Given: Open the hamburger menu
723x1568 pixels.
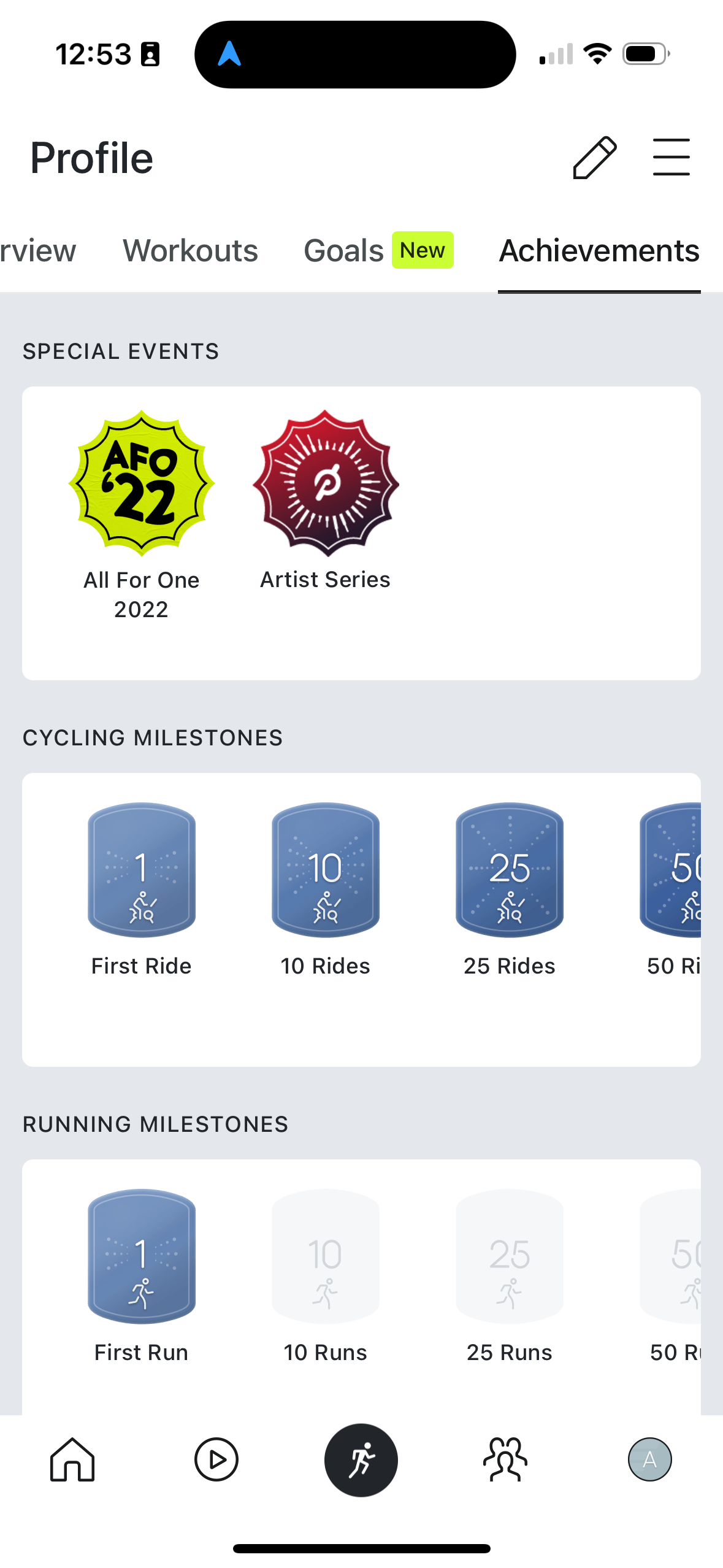Looking at the screenshot, I should tap(671, 157).
